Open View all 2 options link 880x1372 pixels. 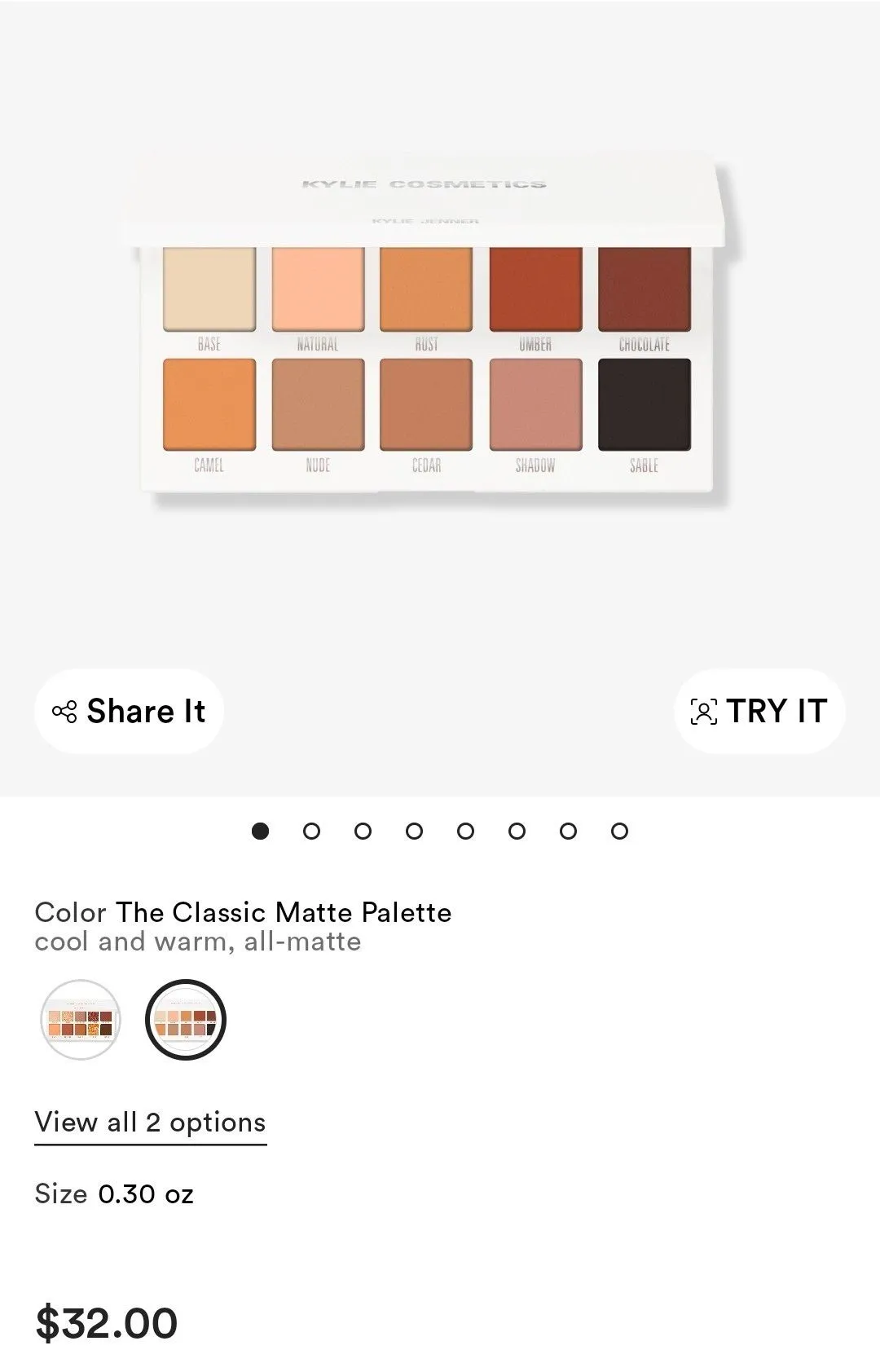pos(151,1123)
